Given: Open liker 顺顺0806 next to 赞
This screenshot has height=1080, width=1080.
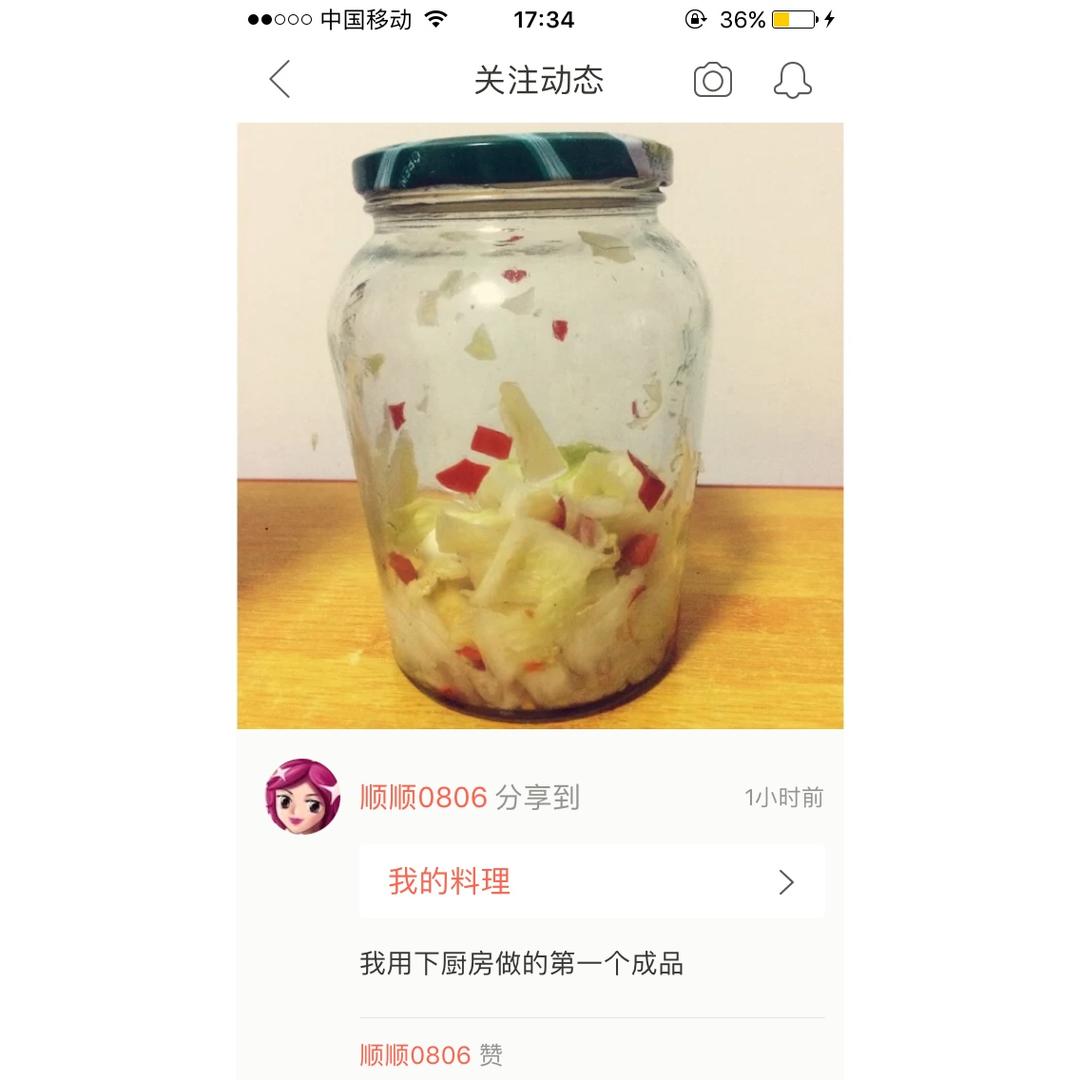Looking at the screenshot, I should (x=415, y=1054).
